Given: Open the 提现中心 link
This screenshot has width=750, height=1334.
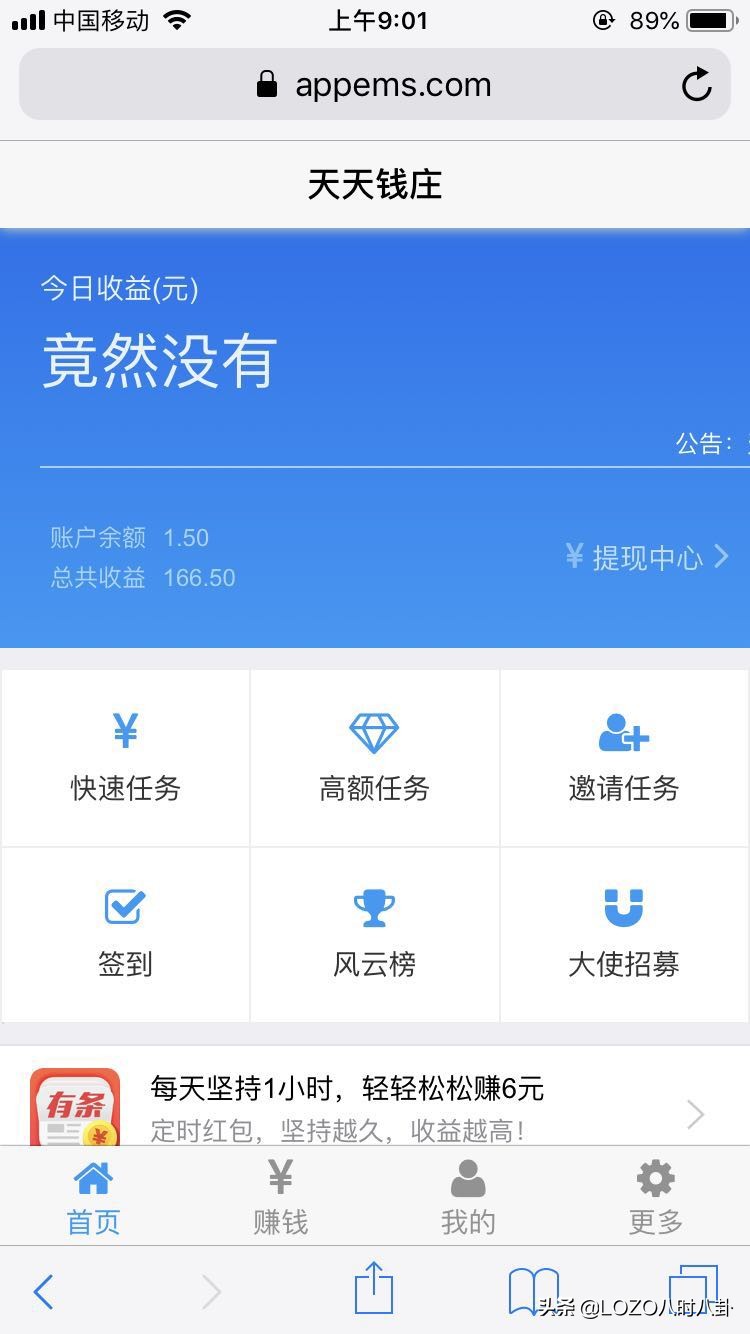Looking at the screenshot, I should point(644,557).
